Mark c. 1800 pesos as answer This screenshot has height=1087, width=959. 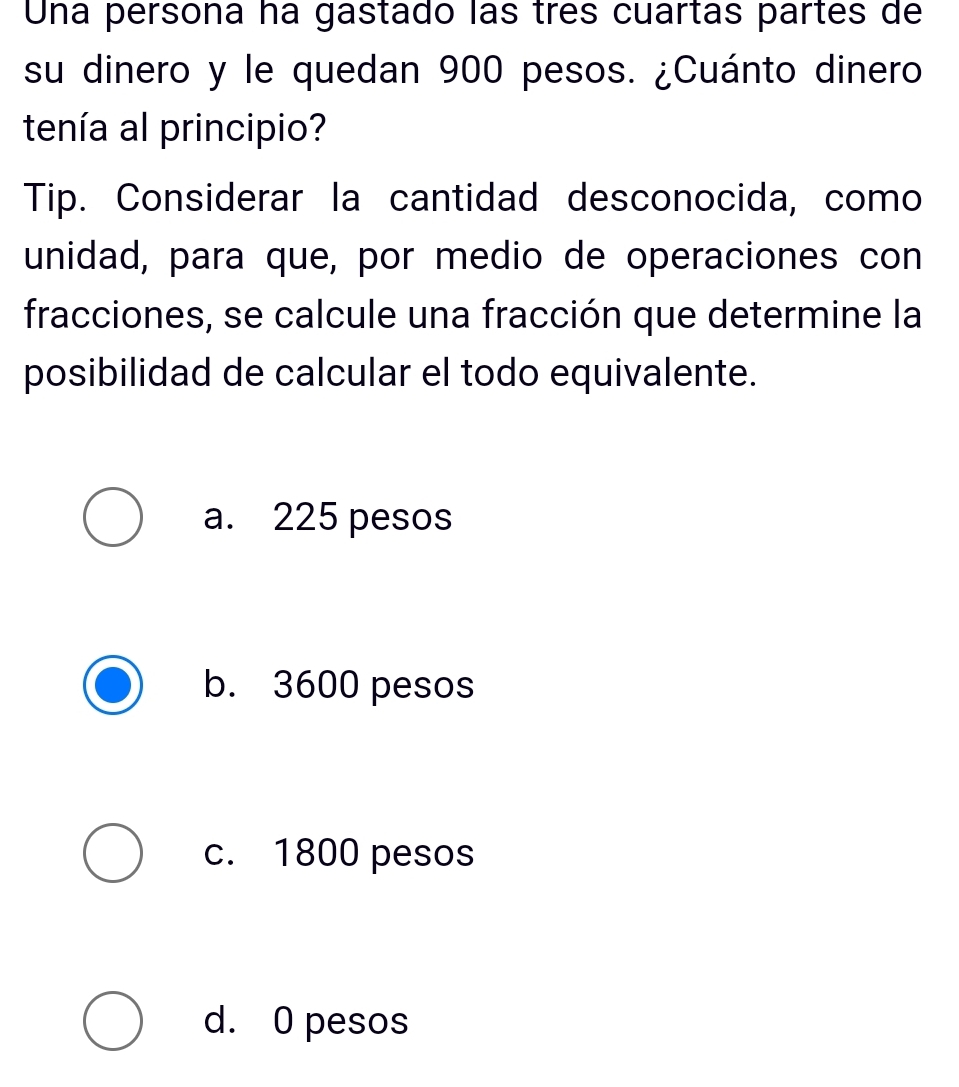pyautogui.click(x=112, y=854)
